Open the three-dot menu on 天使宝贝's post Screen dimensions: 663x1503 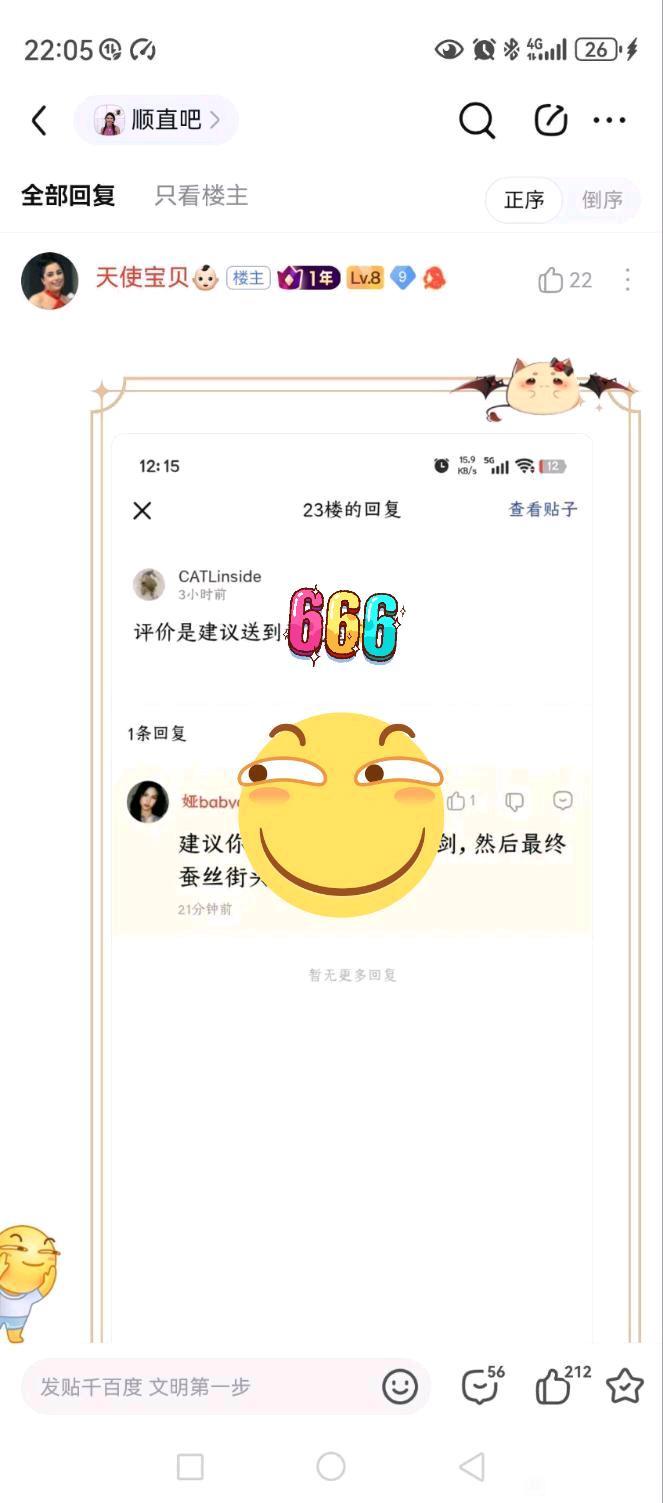(x=628, y=280)
